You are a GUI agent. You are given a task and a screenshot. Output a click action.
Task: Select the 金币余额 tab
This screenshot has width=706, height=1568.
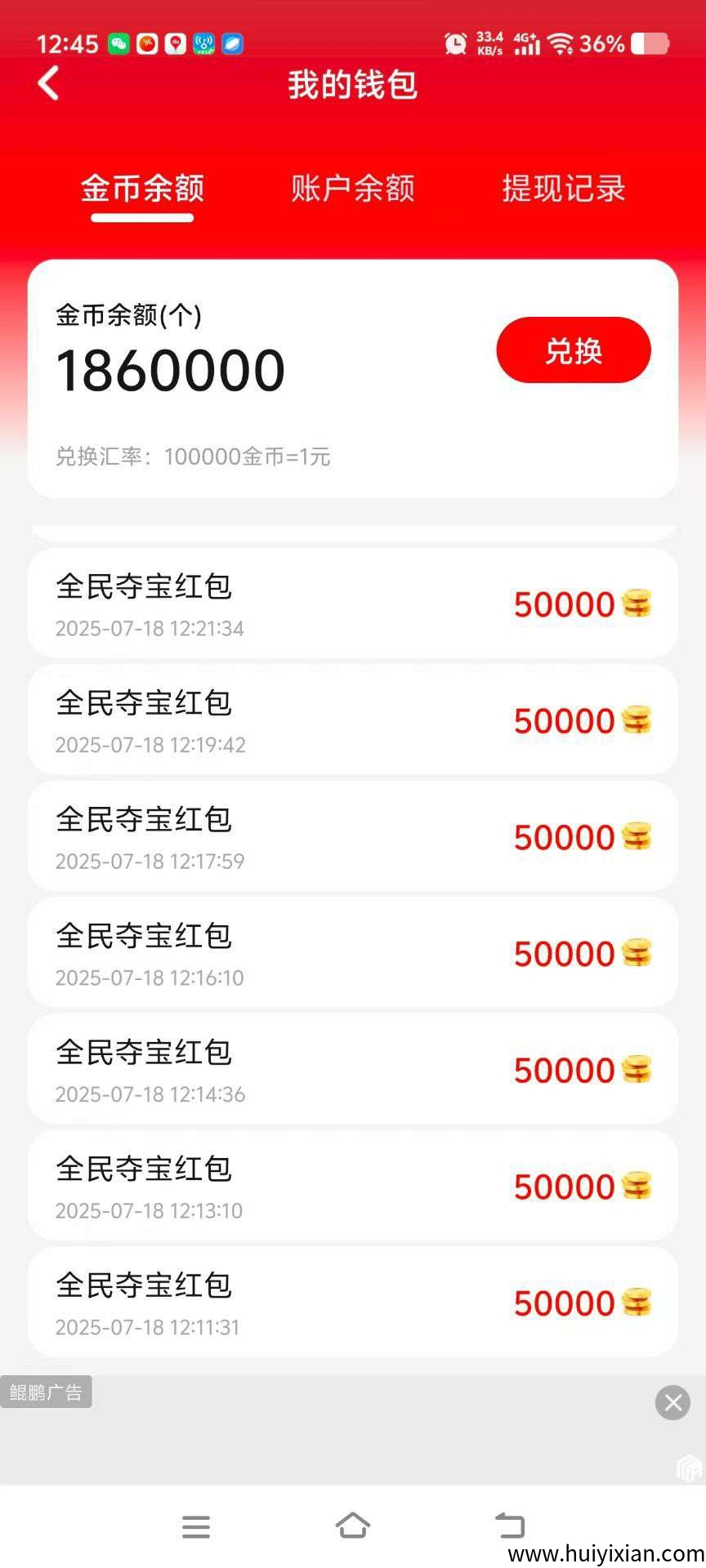click(142, 188)
